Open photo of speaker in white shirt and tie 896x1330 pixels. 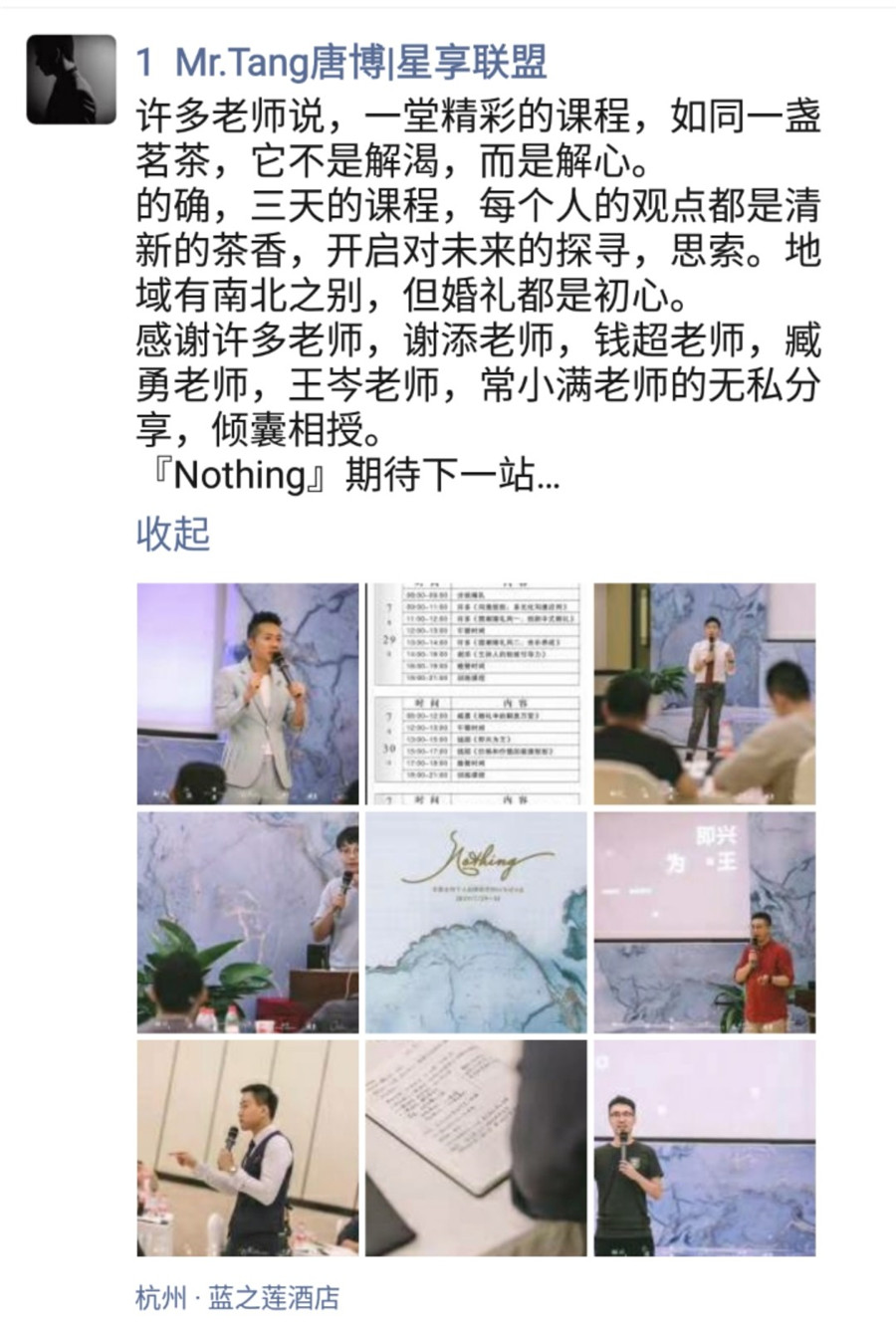705,694
